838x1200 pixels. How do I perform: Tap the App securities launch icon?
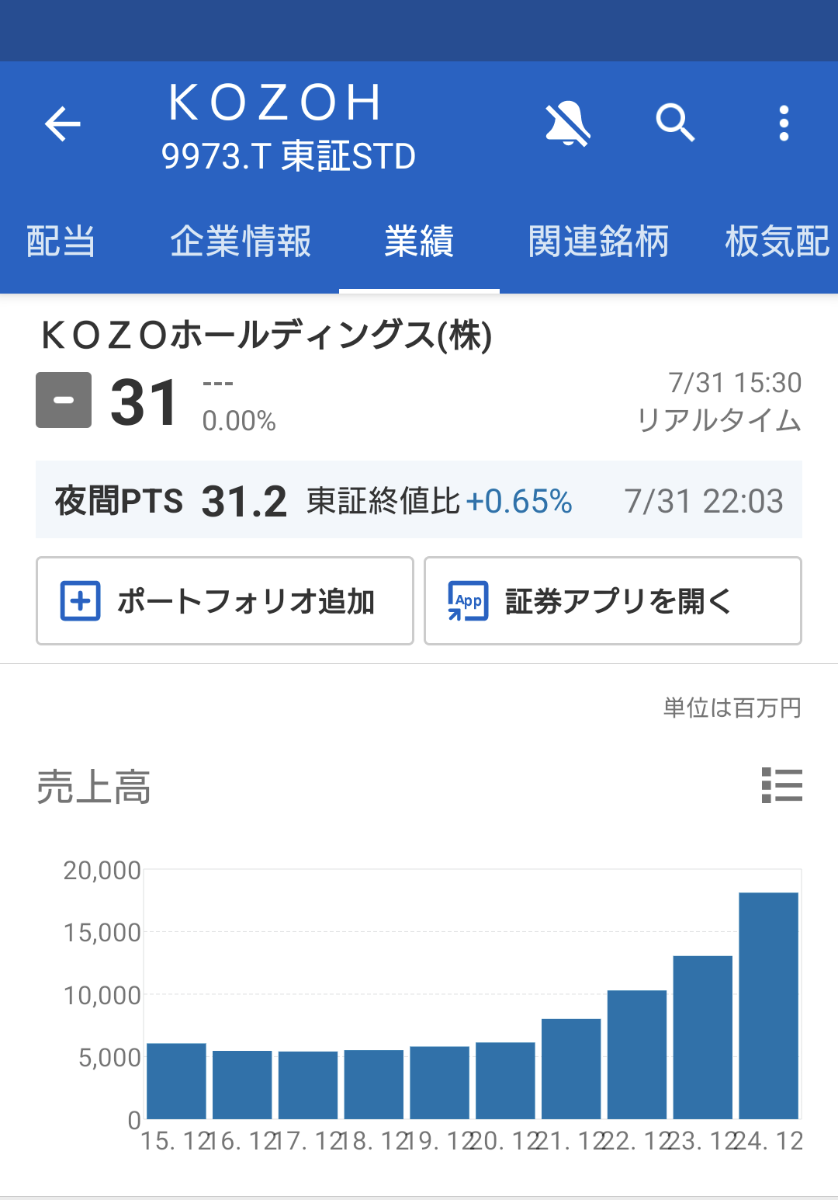pos(466,600)
